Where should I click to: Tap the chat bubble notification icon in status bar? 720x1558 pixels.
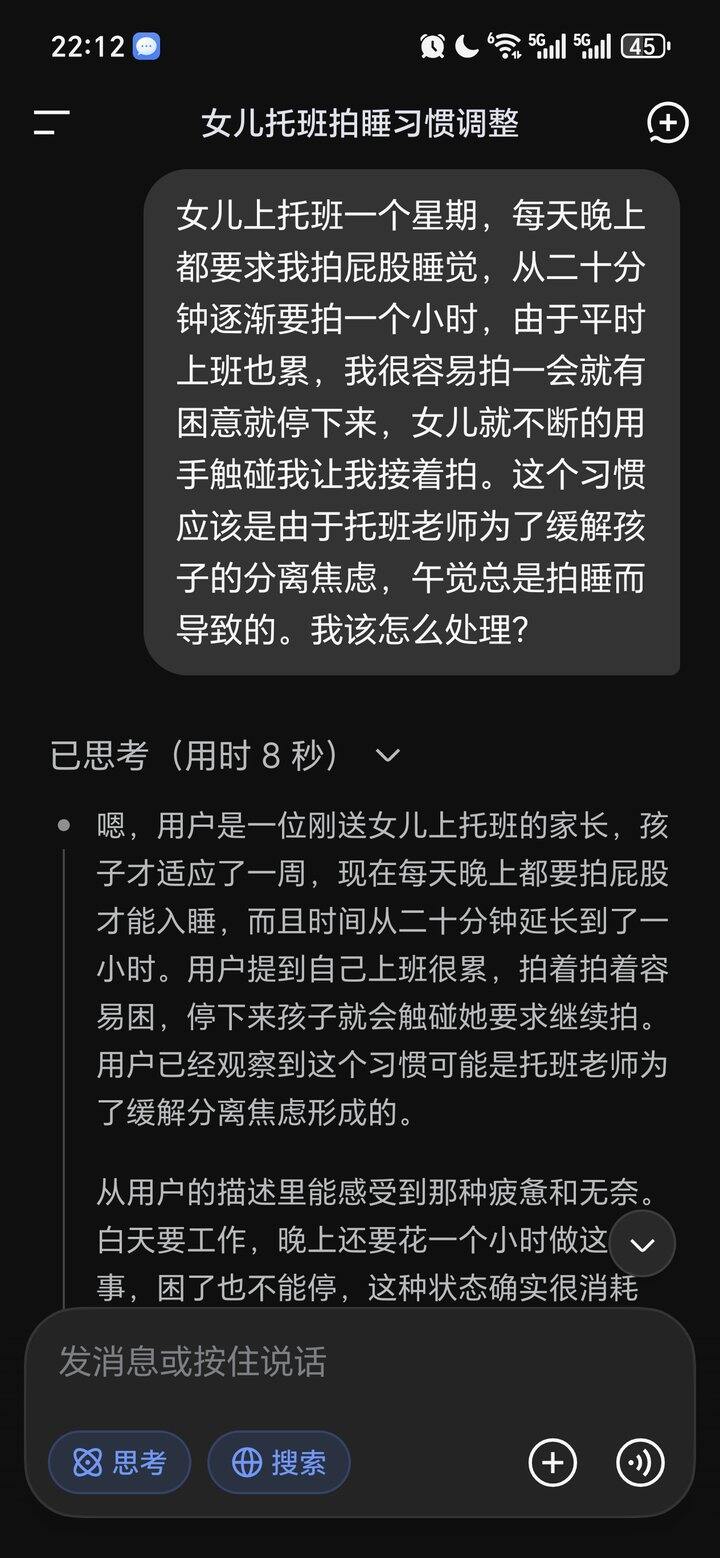[x=146, y=44]
